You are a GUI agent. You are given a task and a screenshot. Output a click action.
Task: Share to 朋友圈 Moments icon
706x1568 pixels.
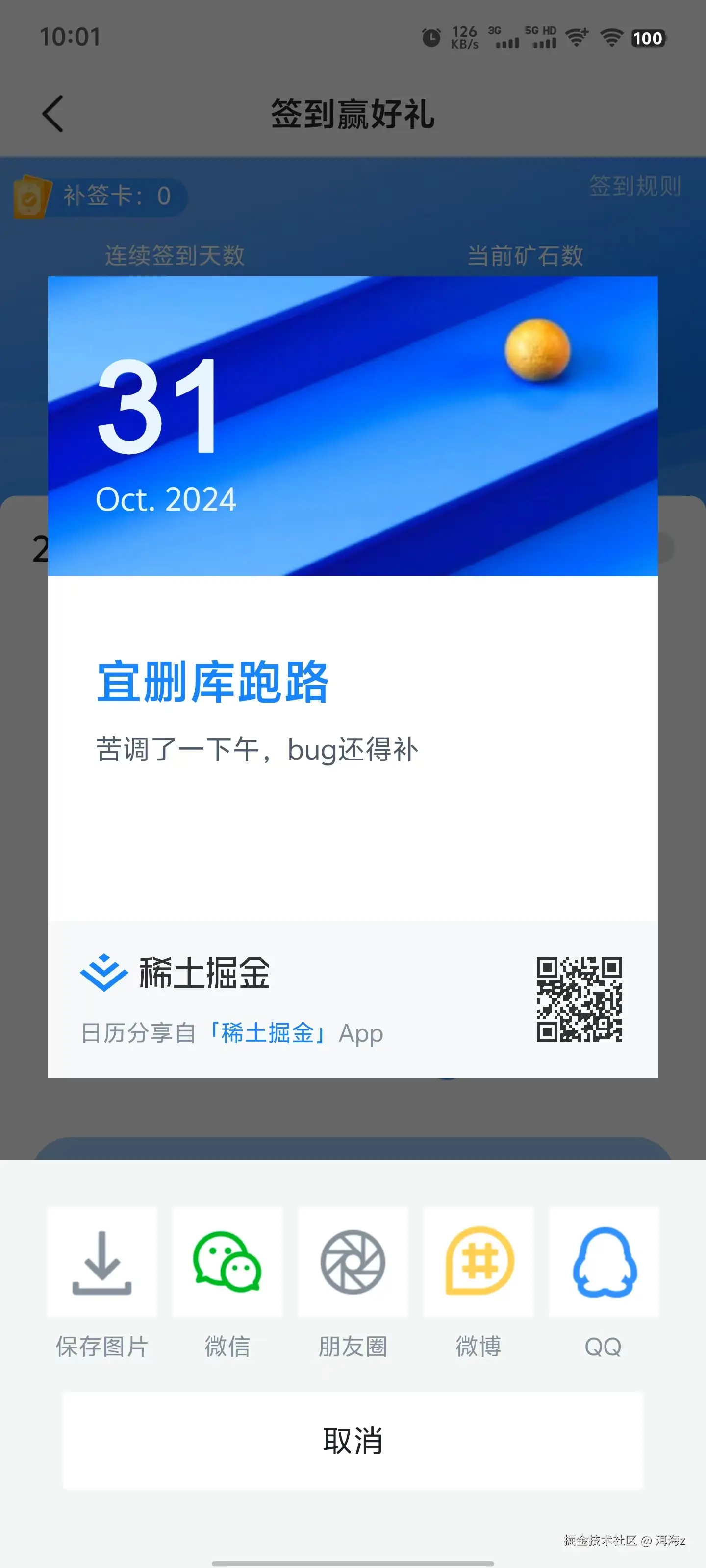point(353,1261)
